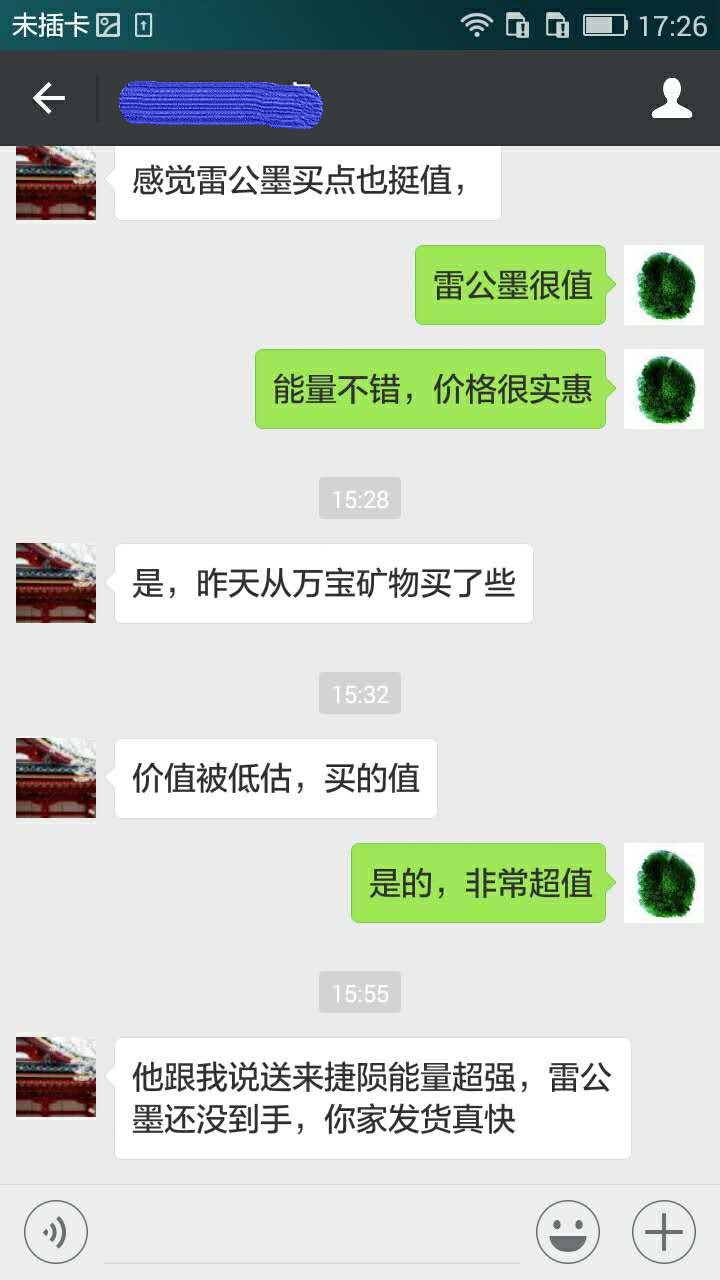Switch to voice message input
This screenshot has height=1280, width=720.
[x=56, y=1232]
